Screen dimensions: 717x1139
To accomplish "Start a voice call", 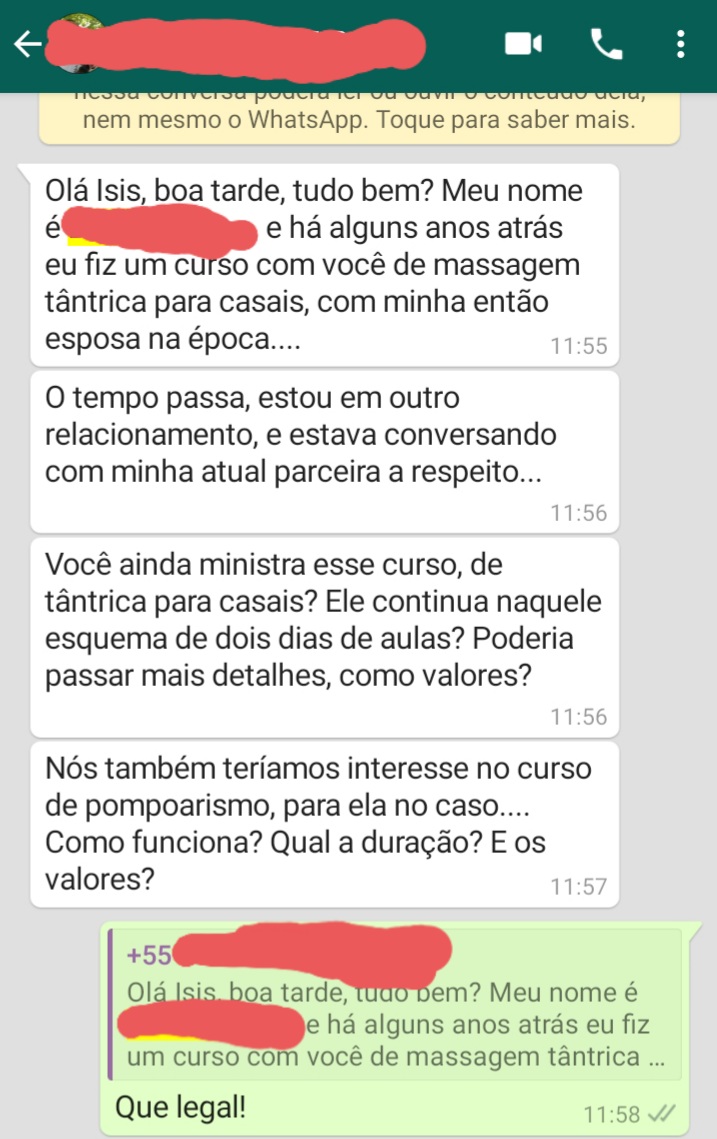I will tap(606, 44).
